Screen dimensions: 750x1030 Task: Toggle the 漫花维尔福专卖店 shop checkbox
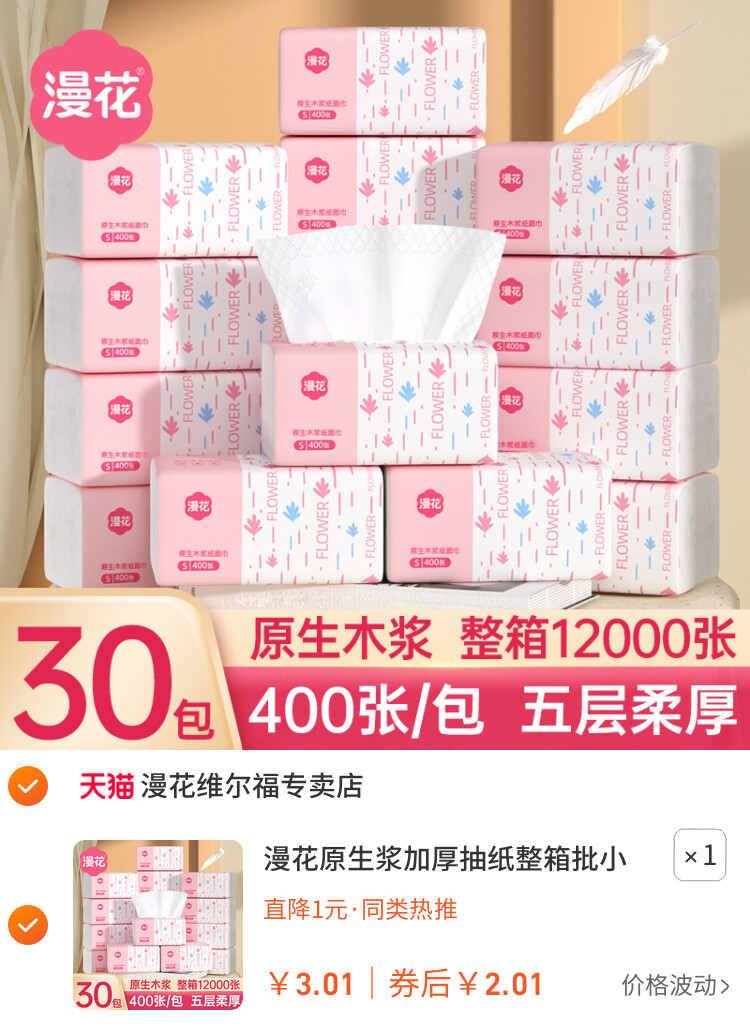tap(27, 786)
